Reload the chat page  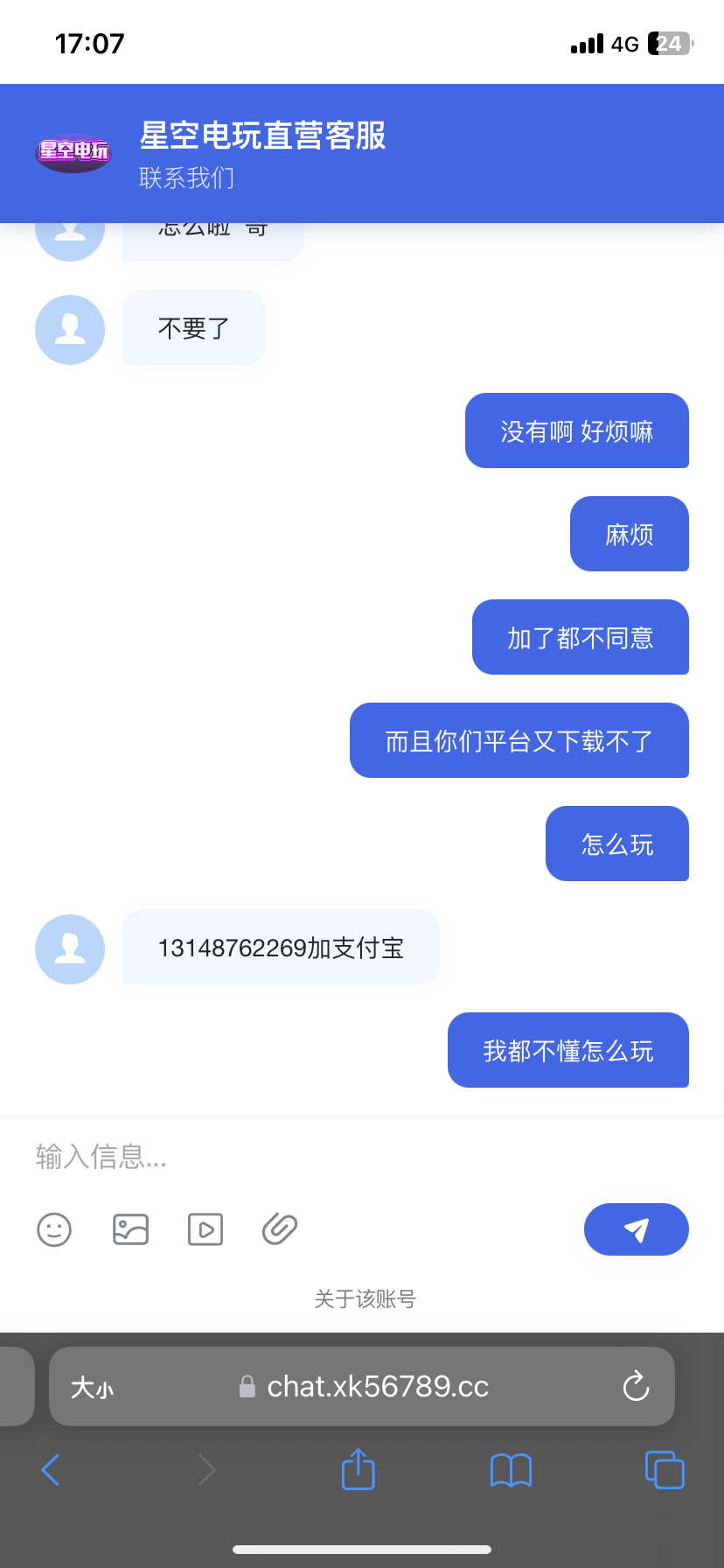click(x=636, y=1386)
